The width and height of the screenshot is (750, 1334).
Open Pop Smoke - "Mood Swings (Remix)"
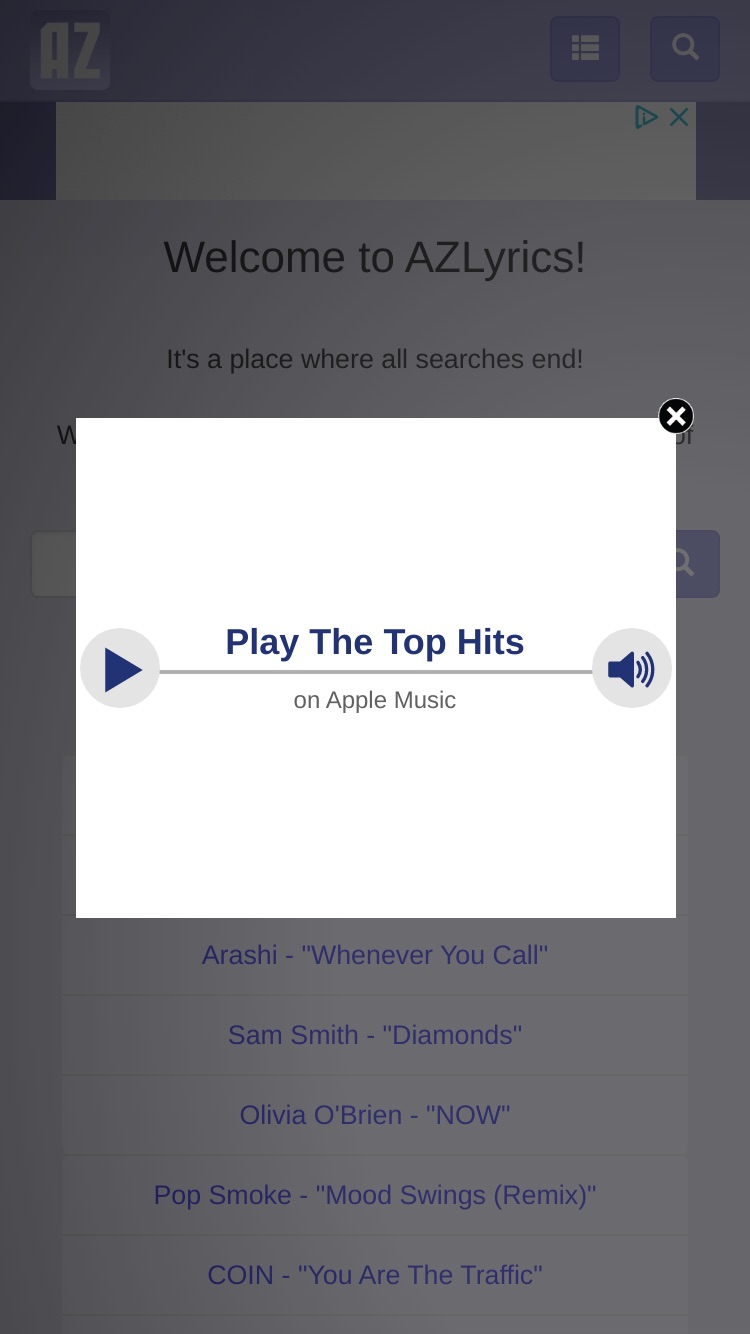375,1195
